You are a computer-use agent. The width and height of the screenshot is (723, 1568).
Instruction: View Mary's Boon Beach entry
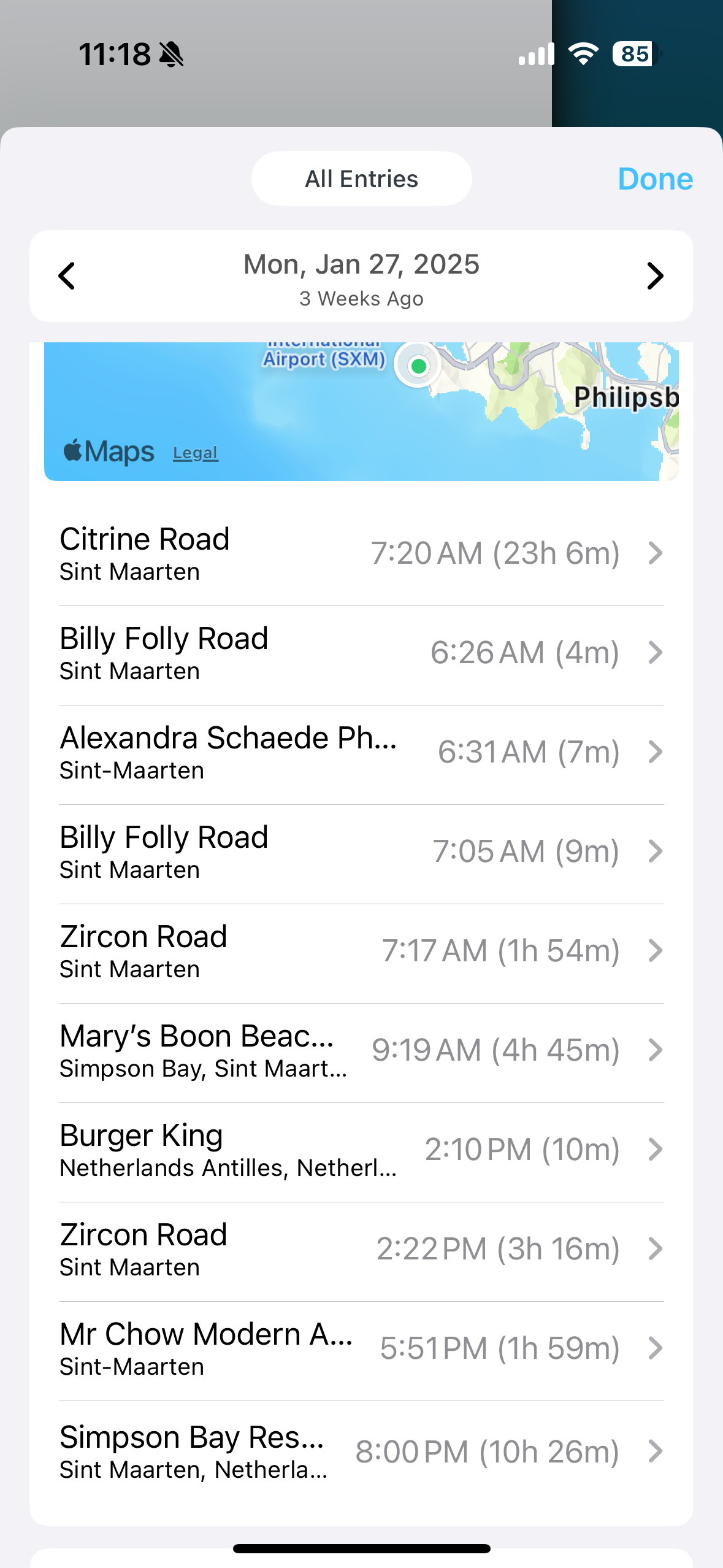coord(361,1050)
